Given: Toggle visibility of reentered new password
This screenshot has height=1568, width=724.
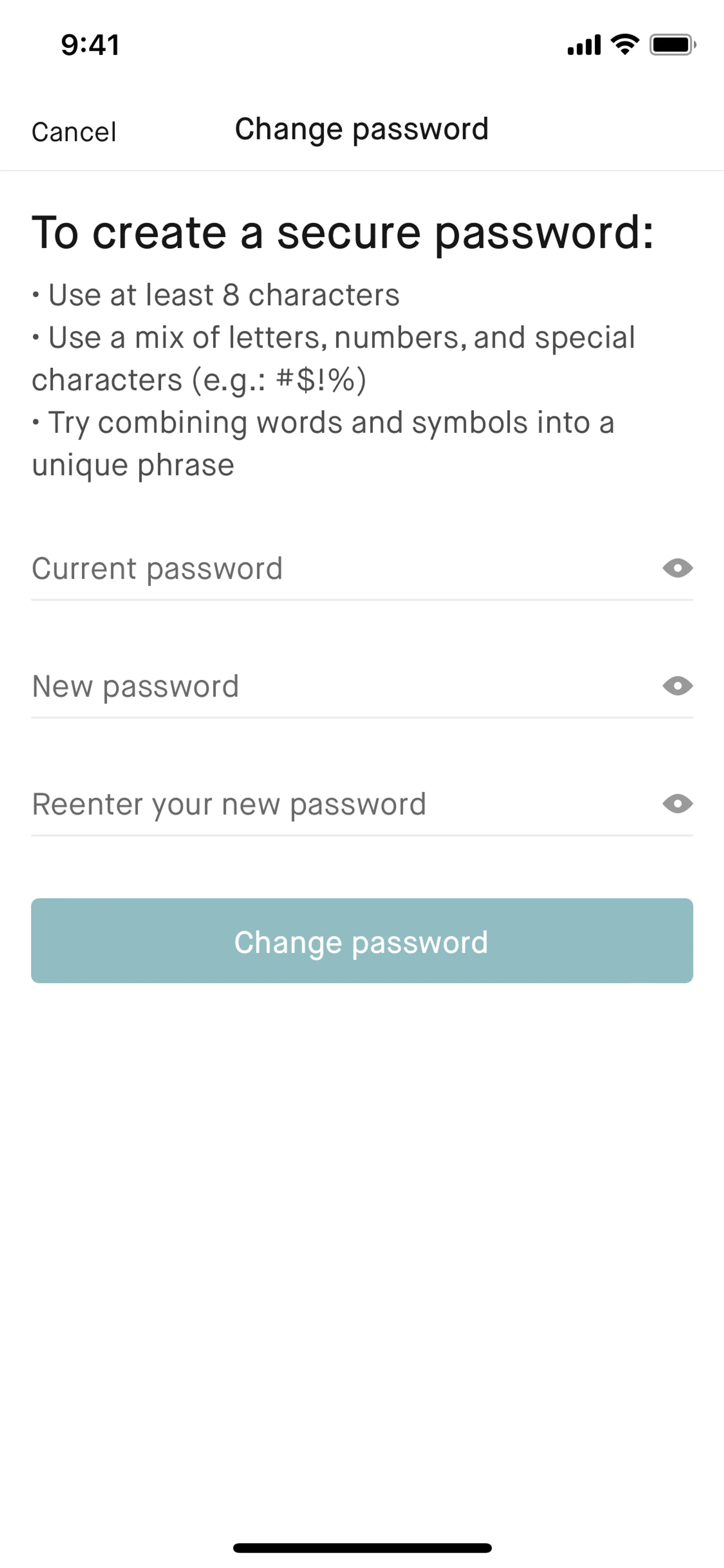Looking at the screenshot, I should click(677, 804).
